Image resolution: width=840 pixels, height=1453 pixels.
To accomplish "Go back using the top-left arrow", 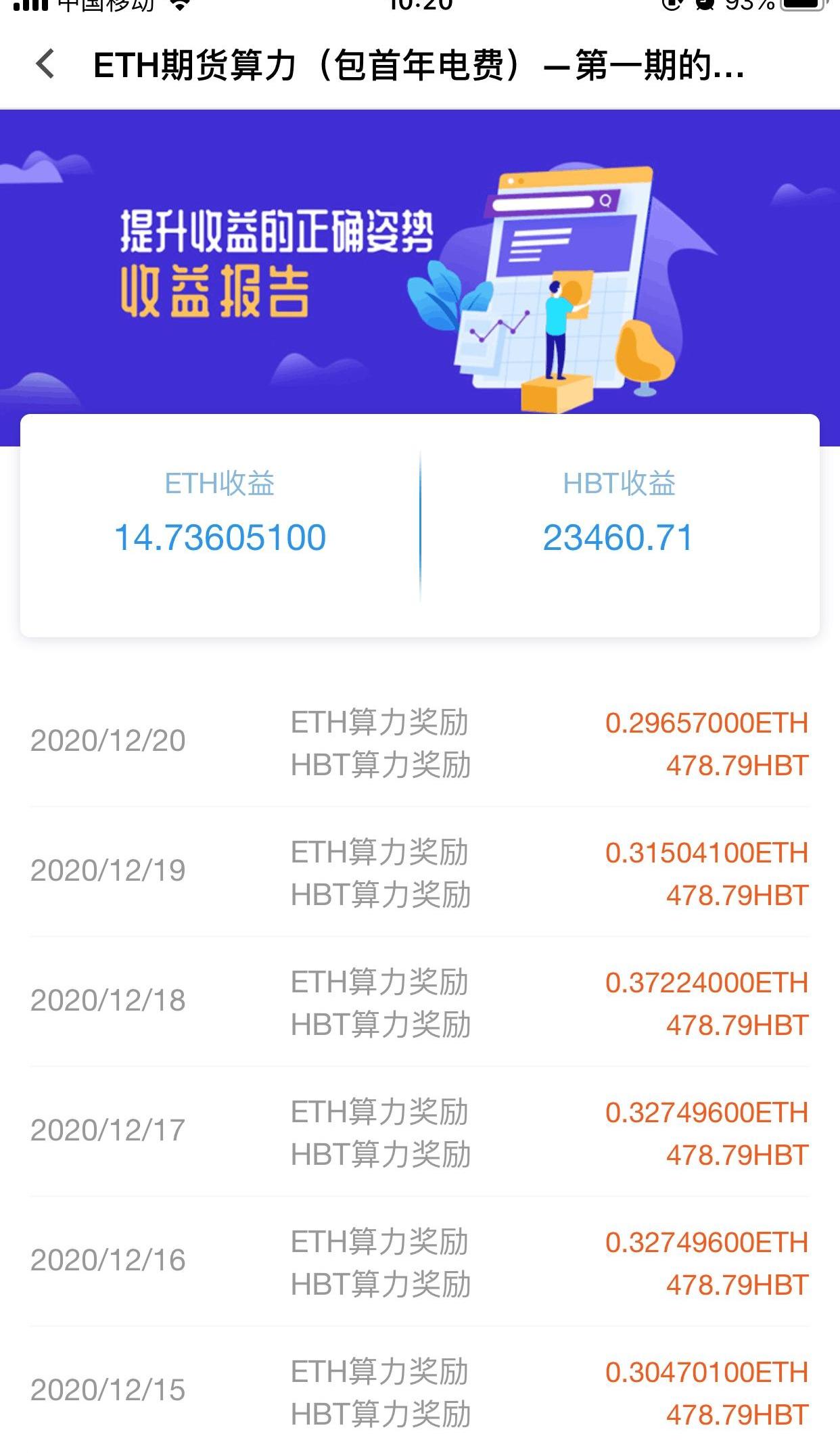I will (x=45, y=65).
